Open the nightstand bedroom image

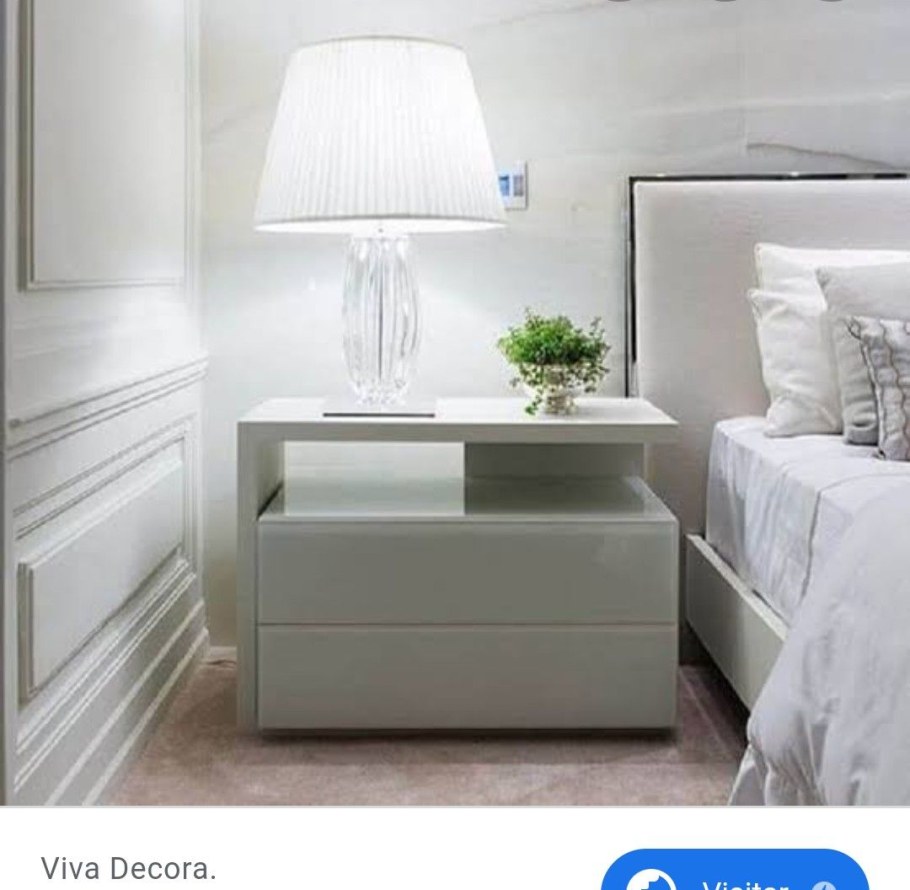click(455, 402)
